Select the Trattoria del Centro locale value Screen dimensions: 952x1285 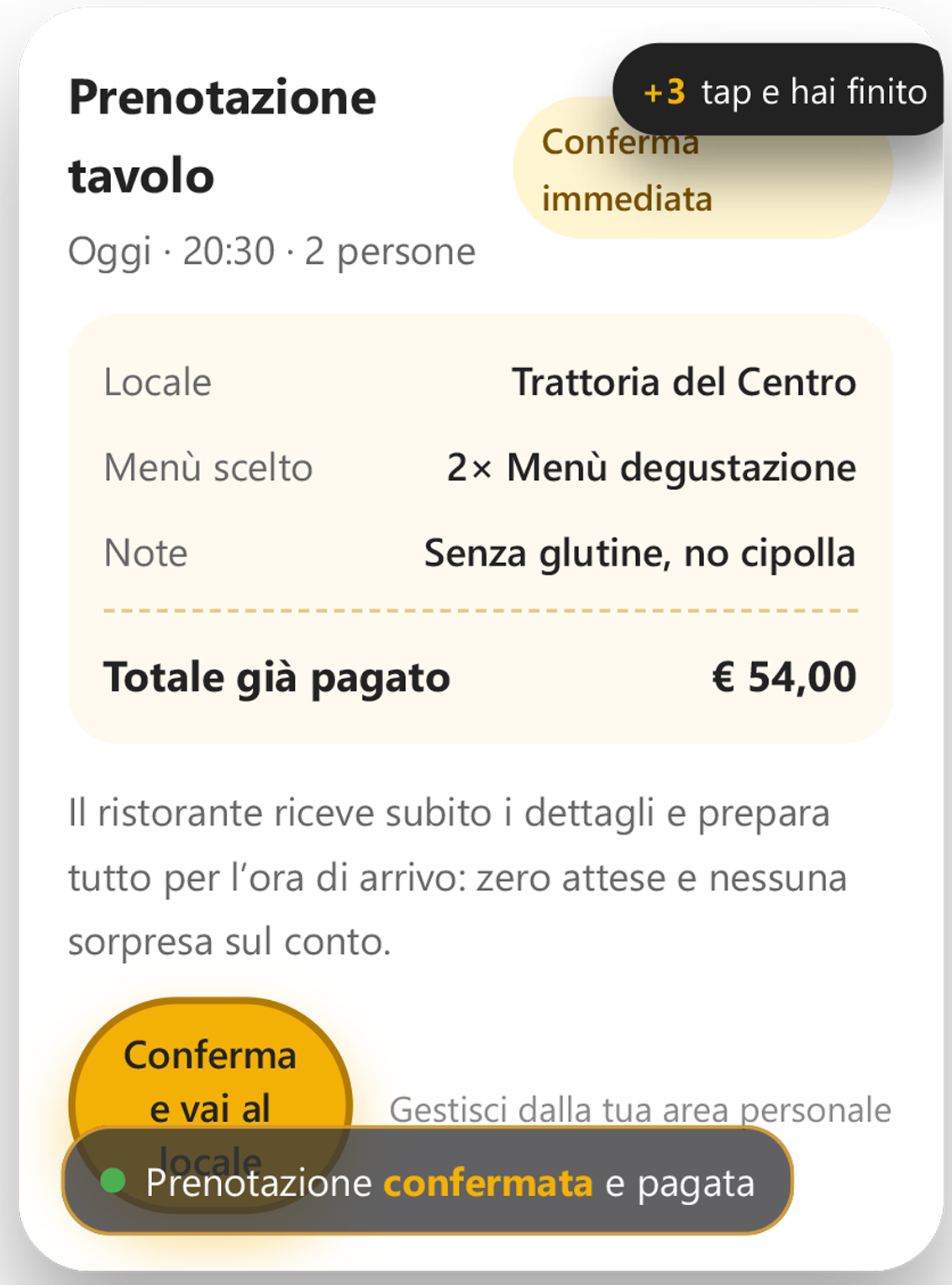coord(685,382)
